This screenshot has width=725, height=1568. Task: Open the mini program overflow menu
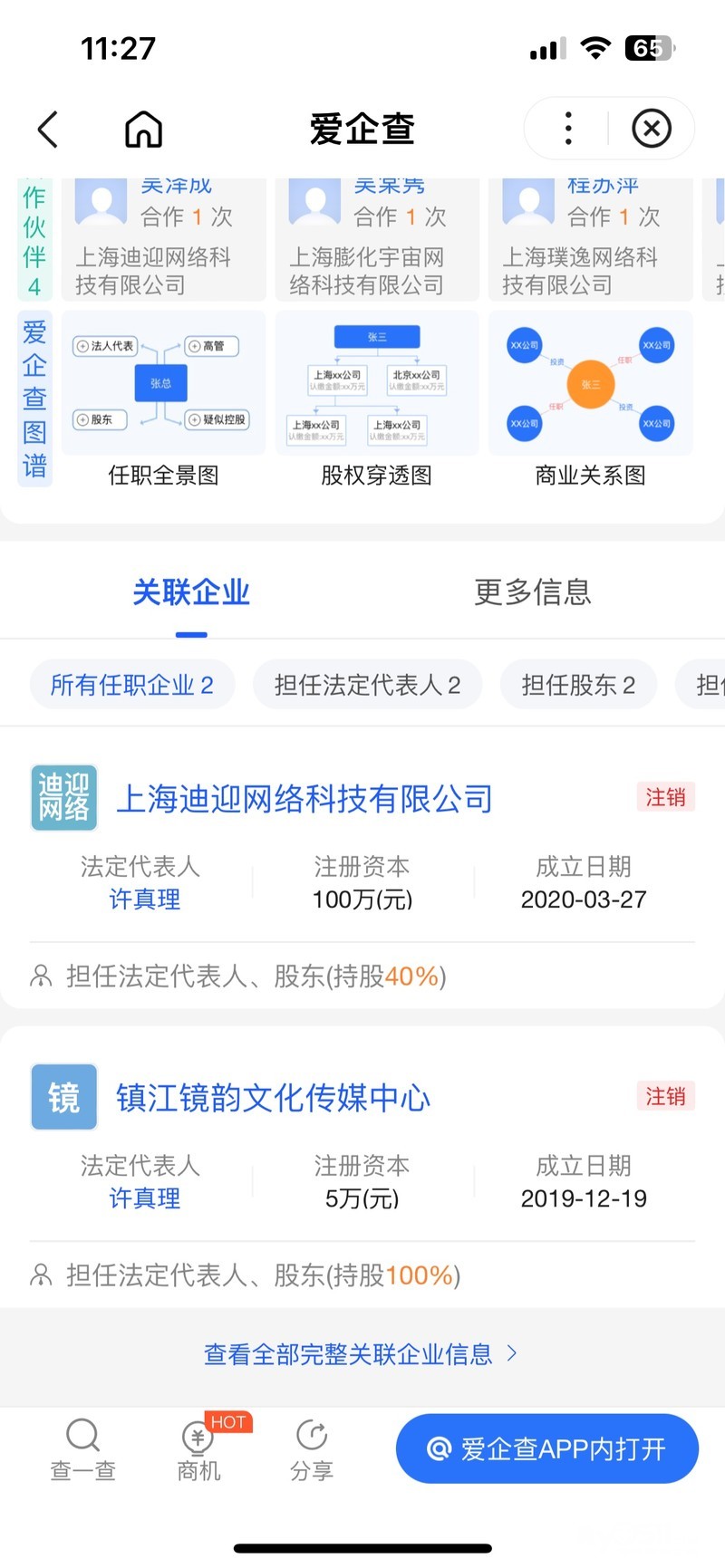pos(568,129)
